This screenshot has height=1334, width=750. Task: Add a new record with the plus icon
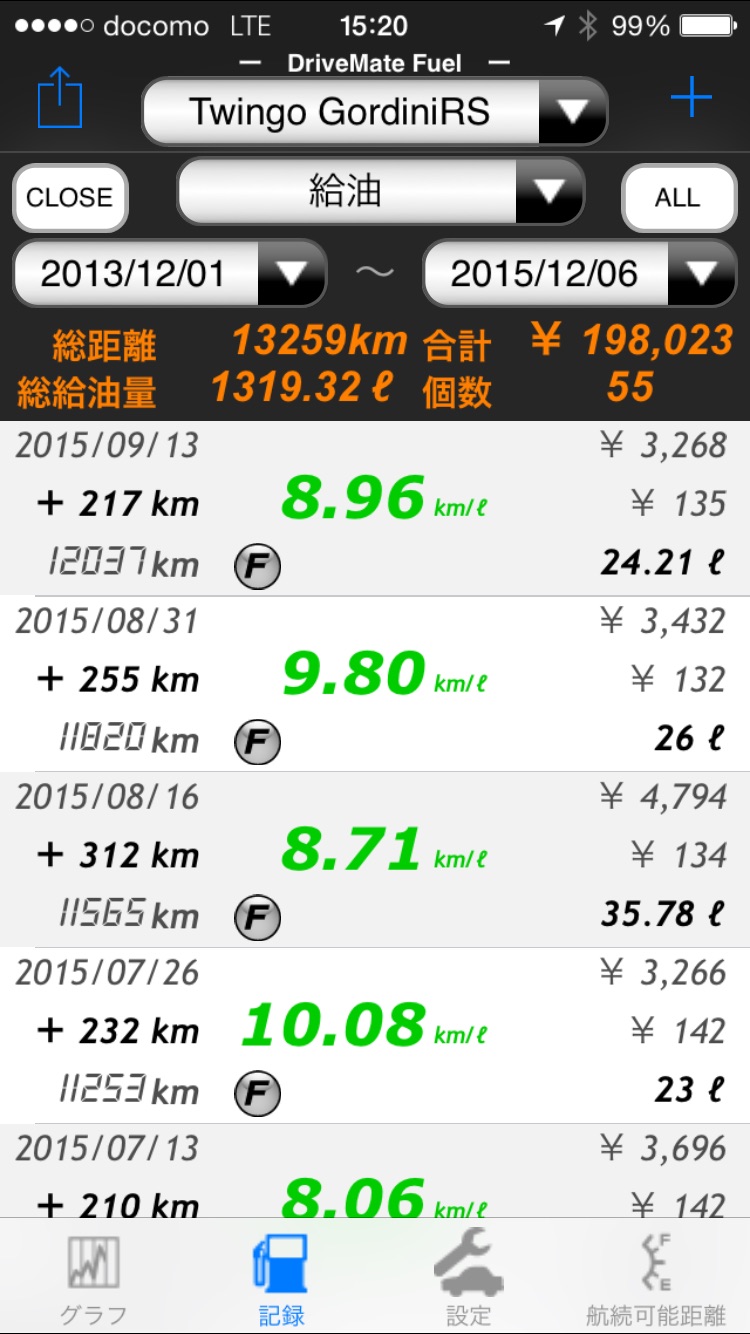pyautogui.click(x=691, y=97)
